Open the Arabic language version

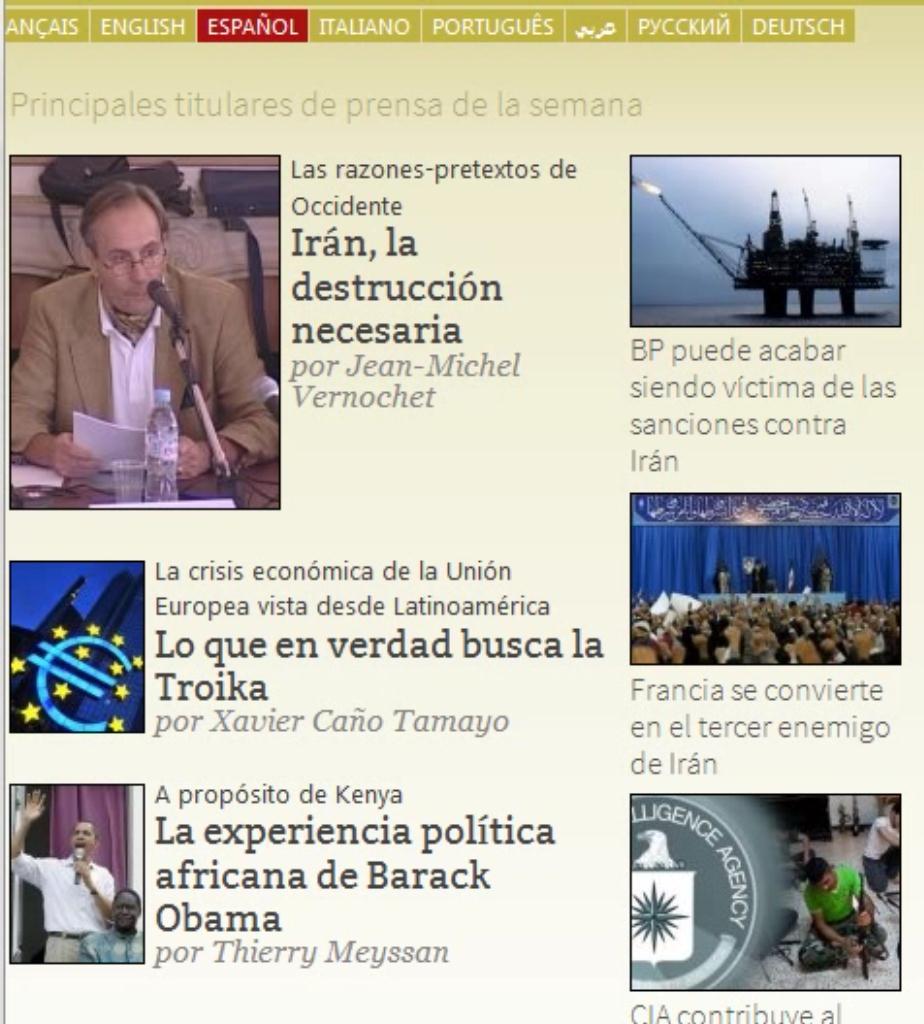click(594, 26)
